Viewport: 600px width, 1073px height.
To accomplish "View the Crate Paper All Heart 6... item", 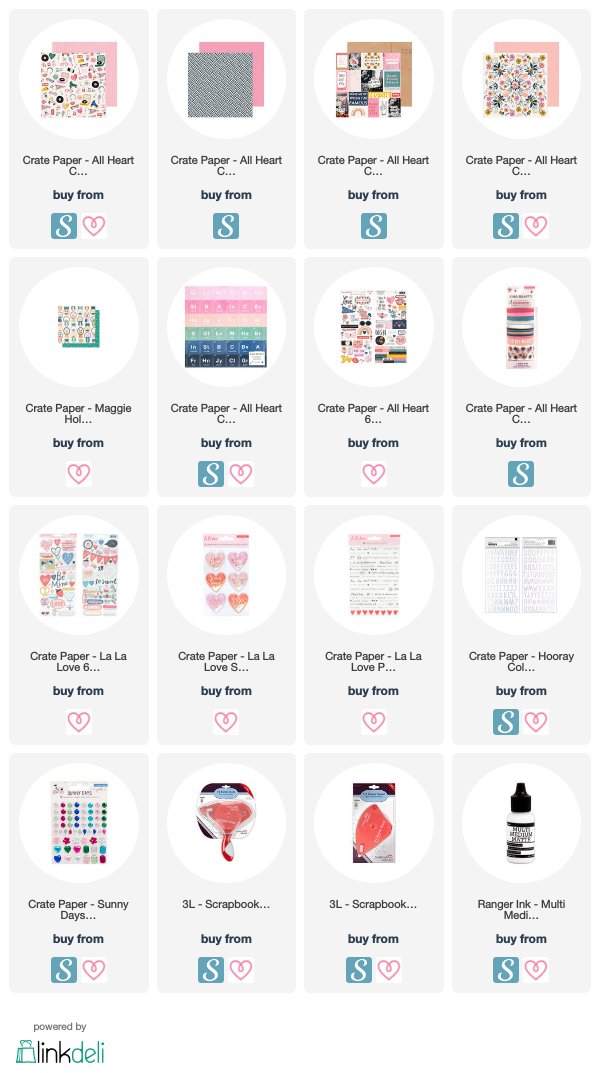I will tap(374, 377).
